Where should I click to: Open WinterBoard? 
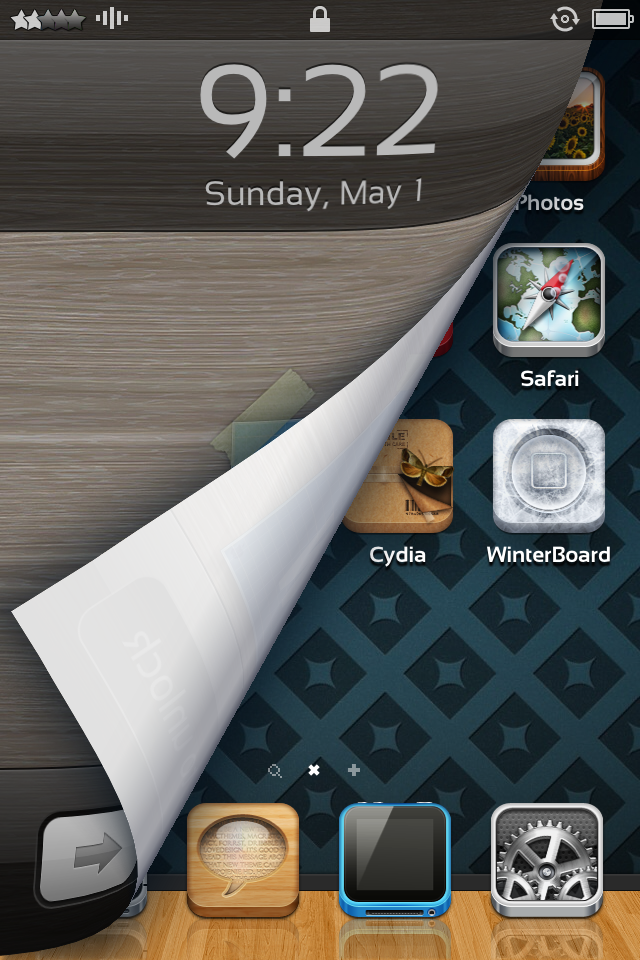point(549,475)
